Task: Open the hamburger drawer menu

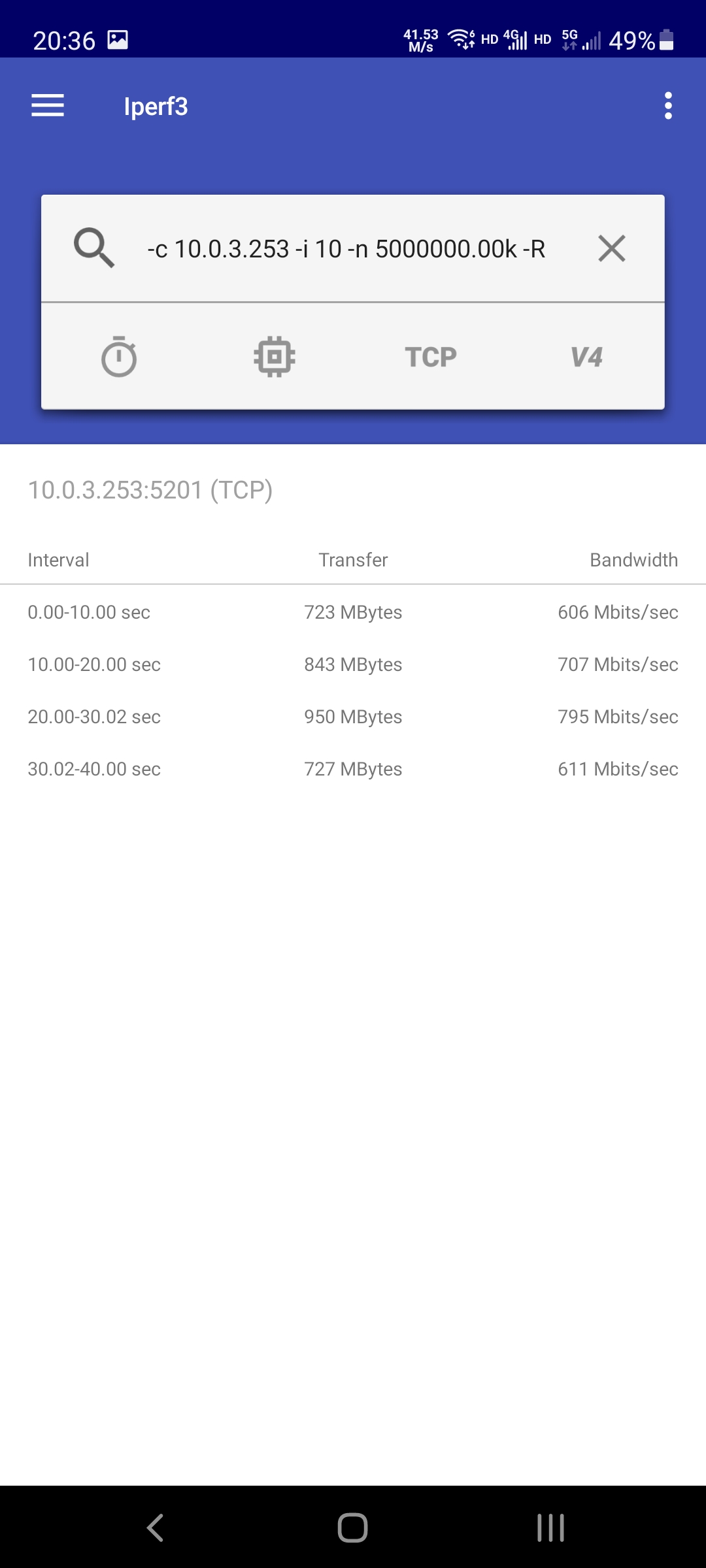Action: pyautogui.click(x=48, y=105)
